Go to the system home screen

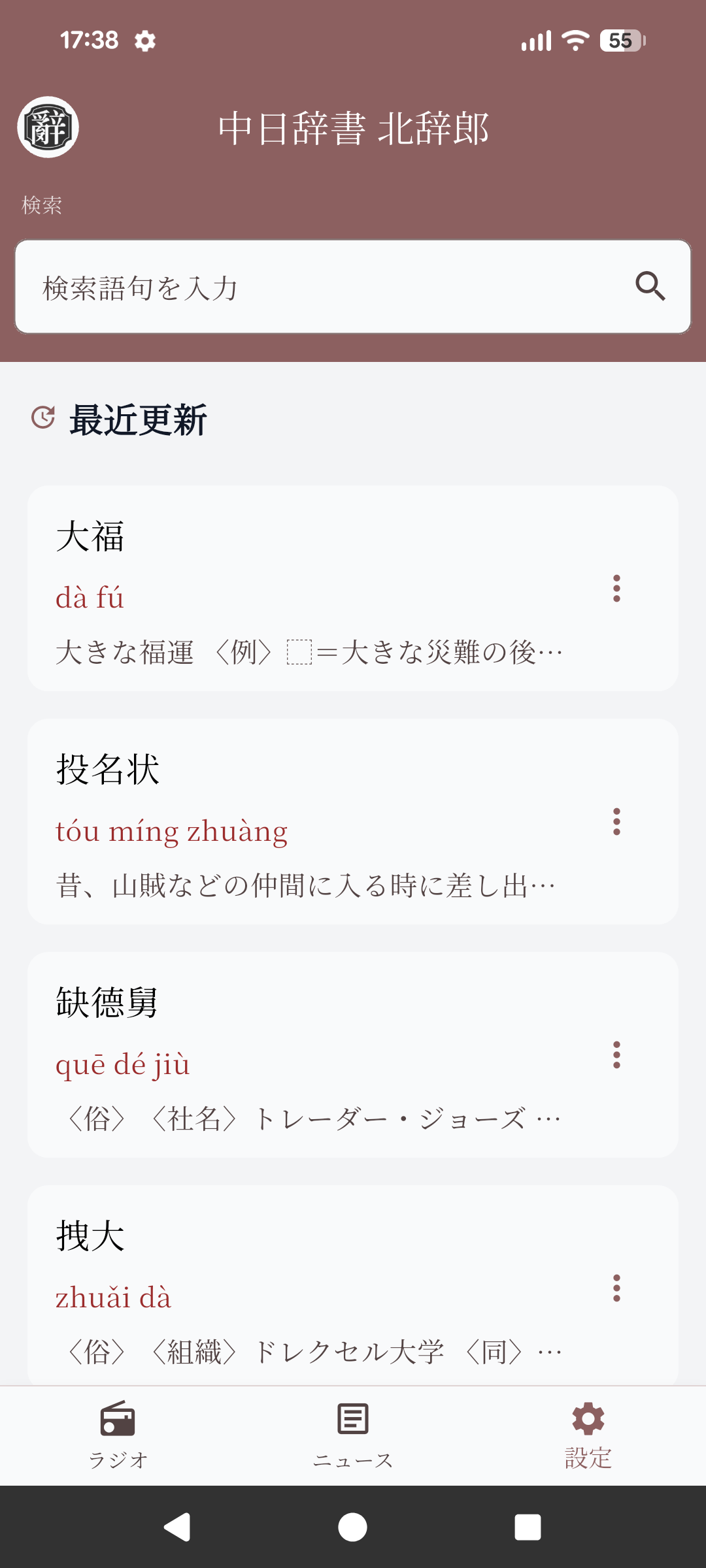point(353,1527)
